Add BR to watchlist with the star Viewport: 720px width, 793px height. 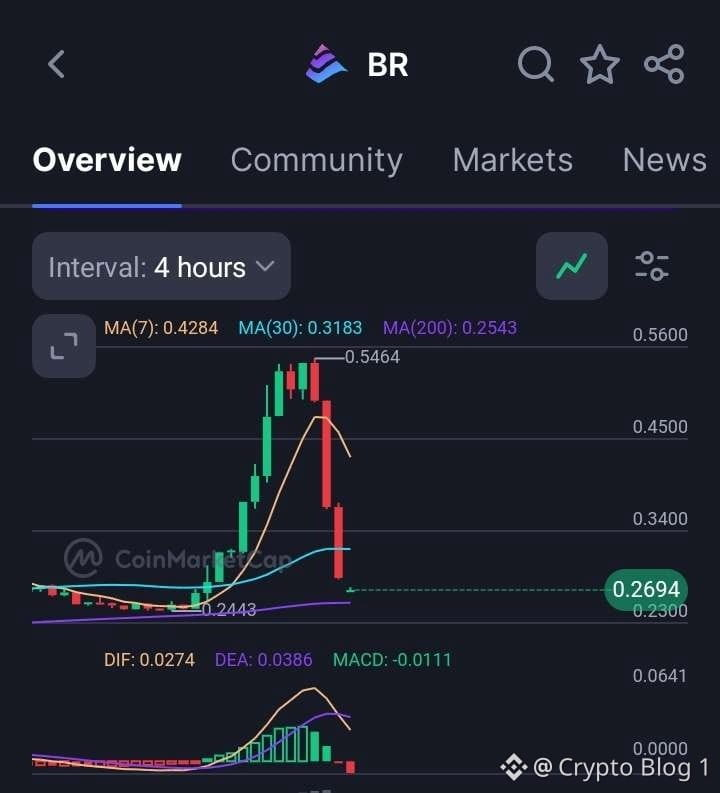point(600,64)
